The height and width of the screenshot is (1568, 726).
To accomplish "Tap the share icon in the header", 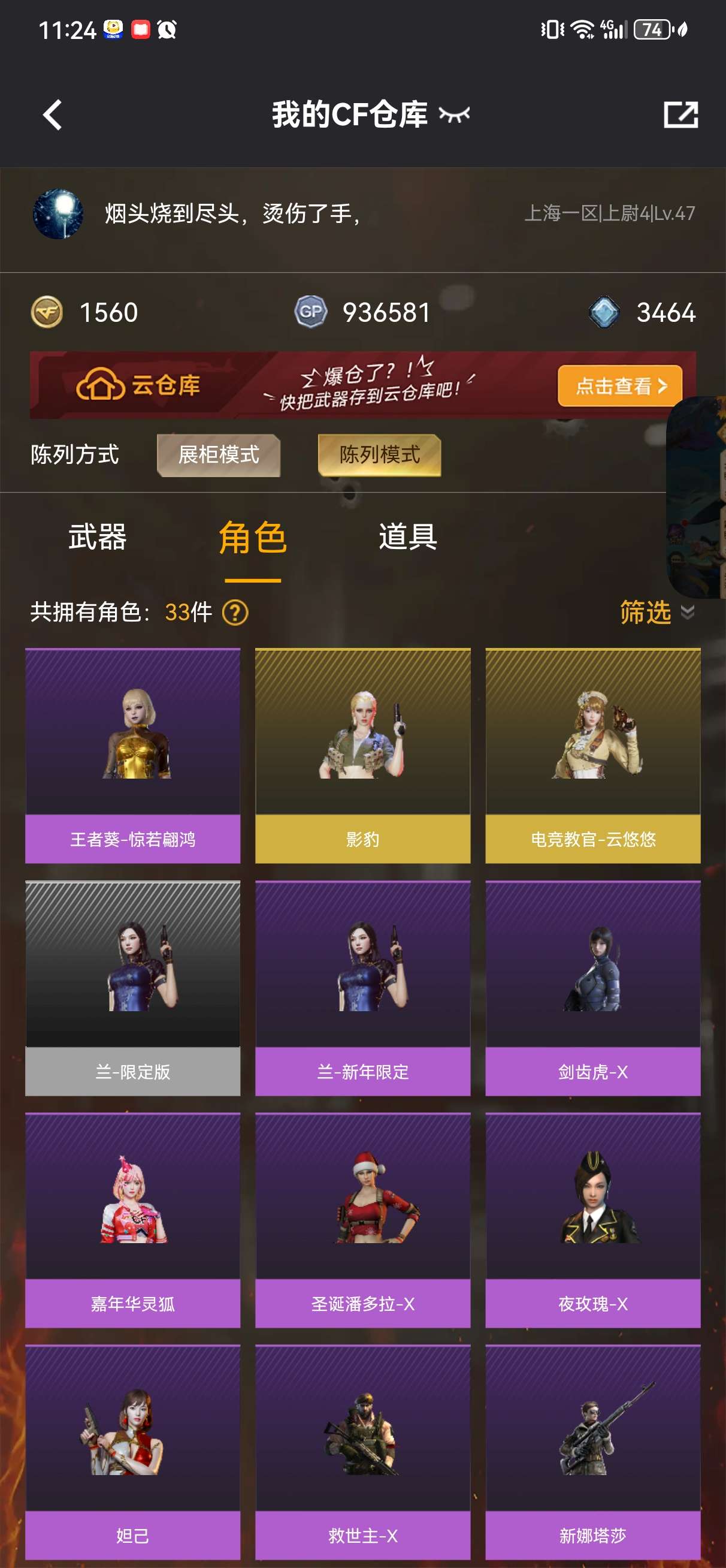I will pyautogui.click(x=680, y=114).
